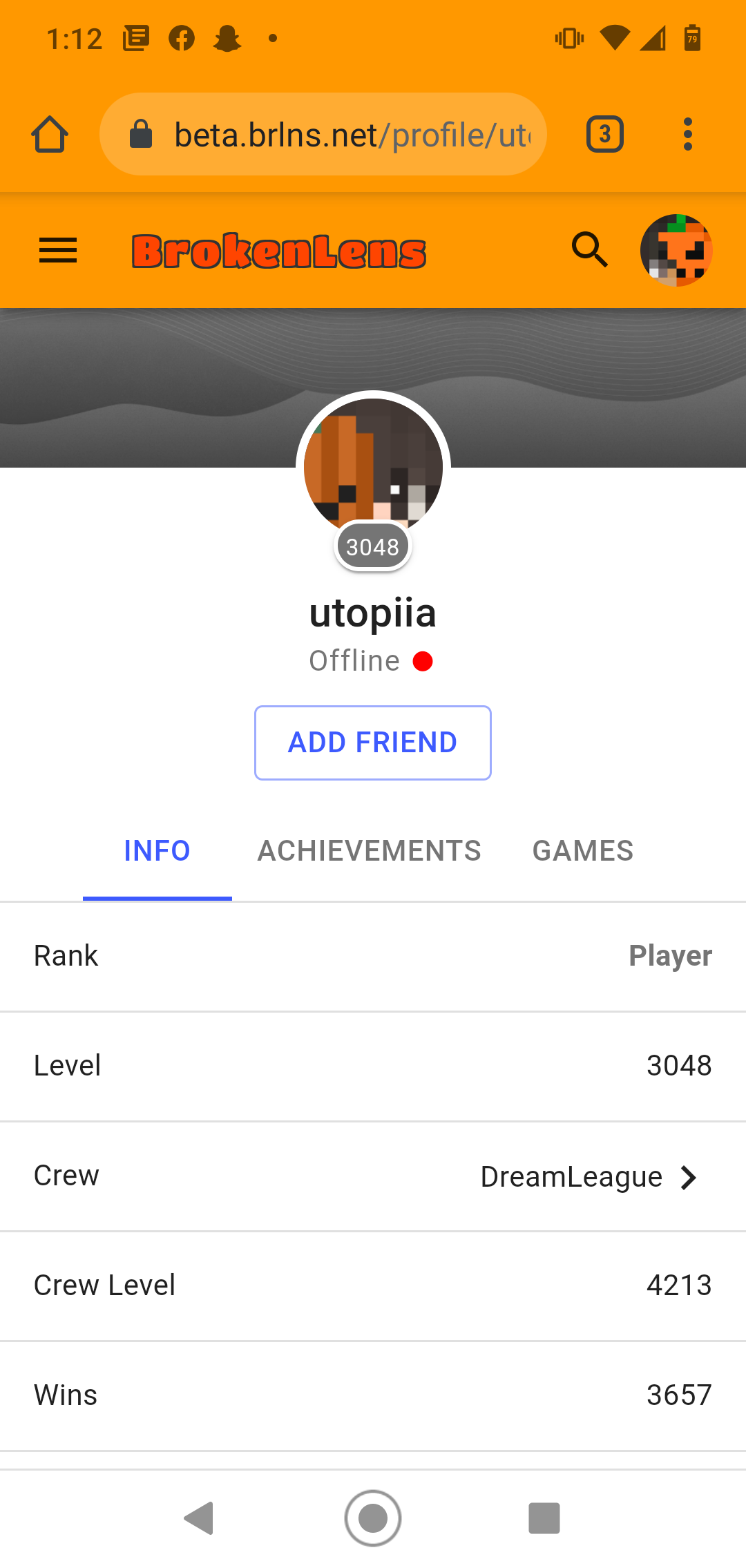The image size is (746, 1568).
Task: Open my account avatar in header
Action: click(676, 250)
